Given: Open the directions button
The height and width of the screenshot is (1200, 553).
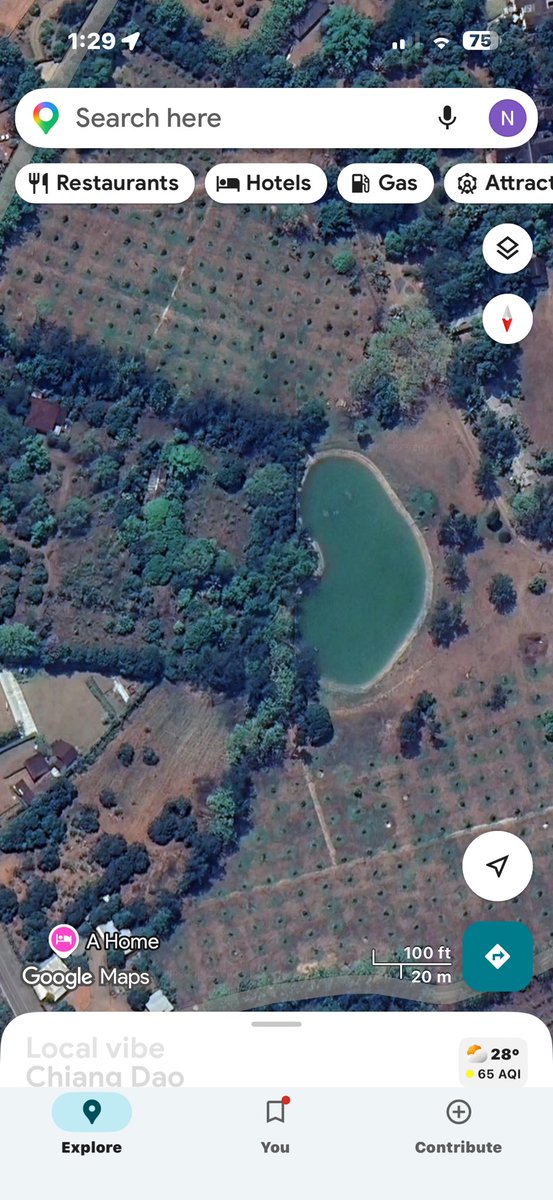Looking at the screenshot, I should (497, 956).
